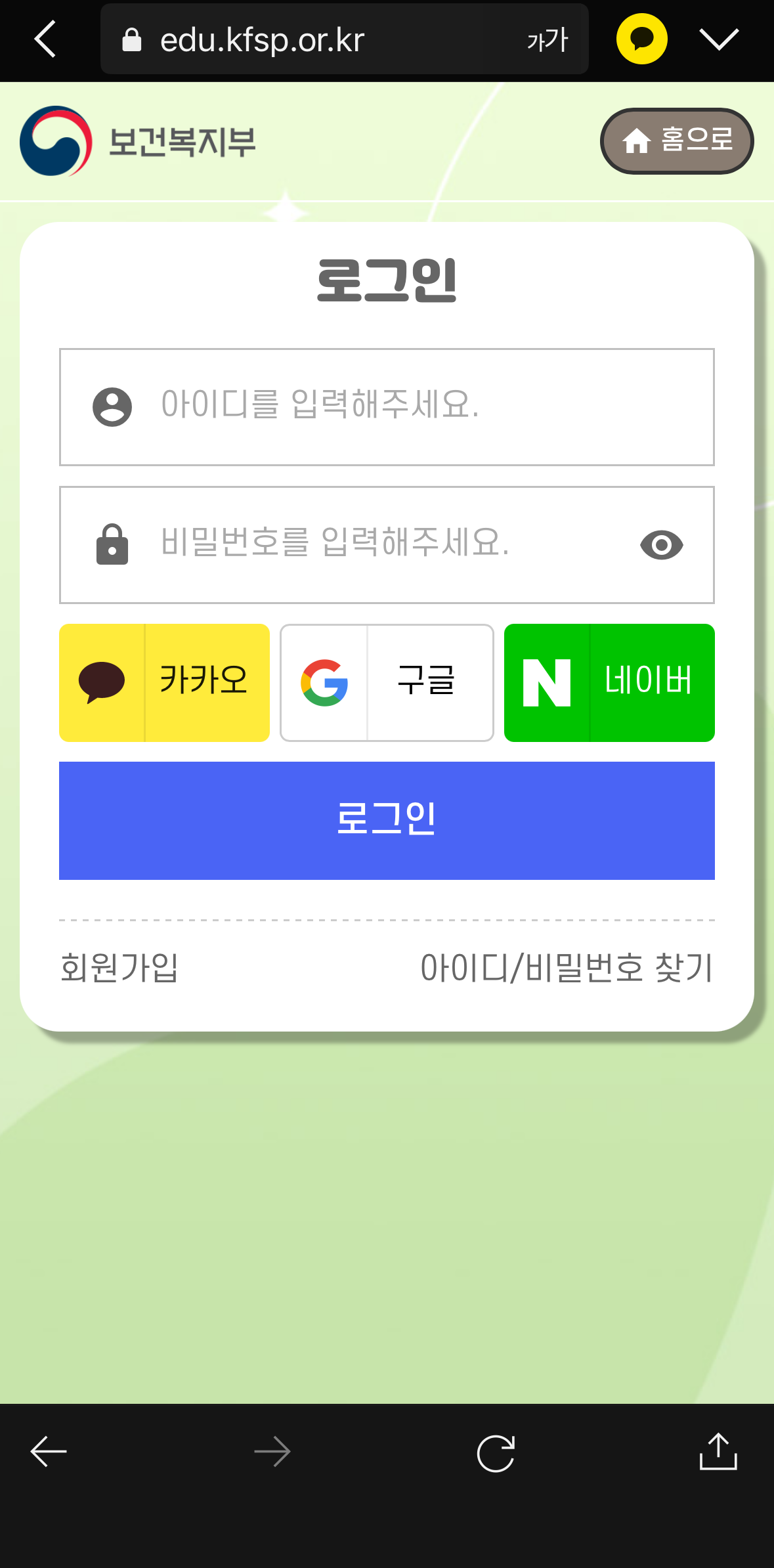Reload the page
The width and height of the screenshot is (774, 1568).
[496, 1453]
